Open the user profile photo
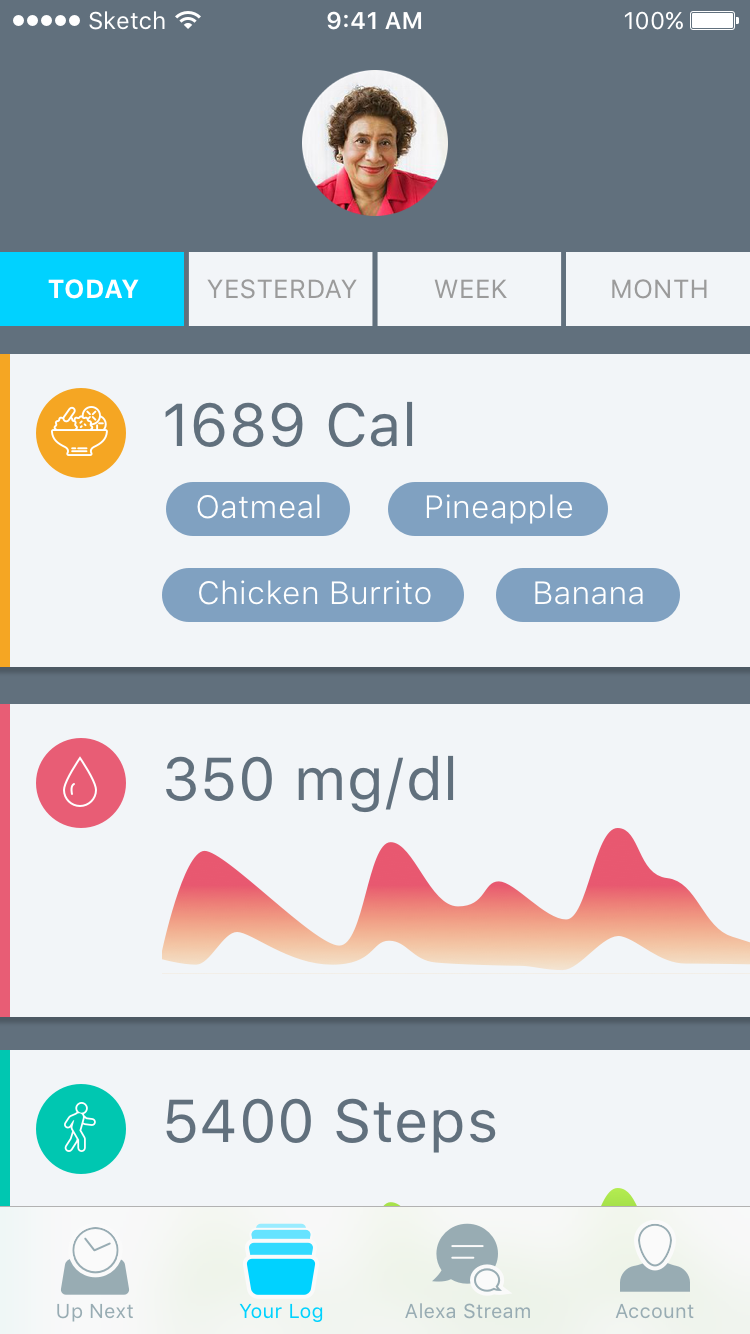Viewport: 750px width, 1334px height. coord(375,143)
